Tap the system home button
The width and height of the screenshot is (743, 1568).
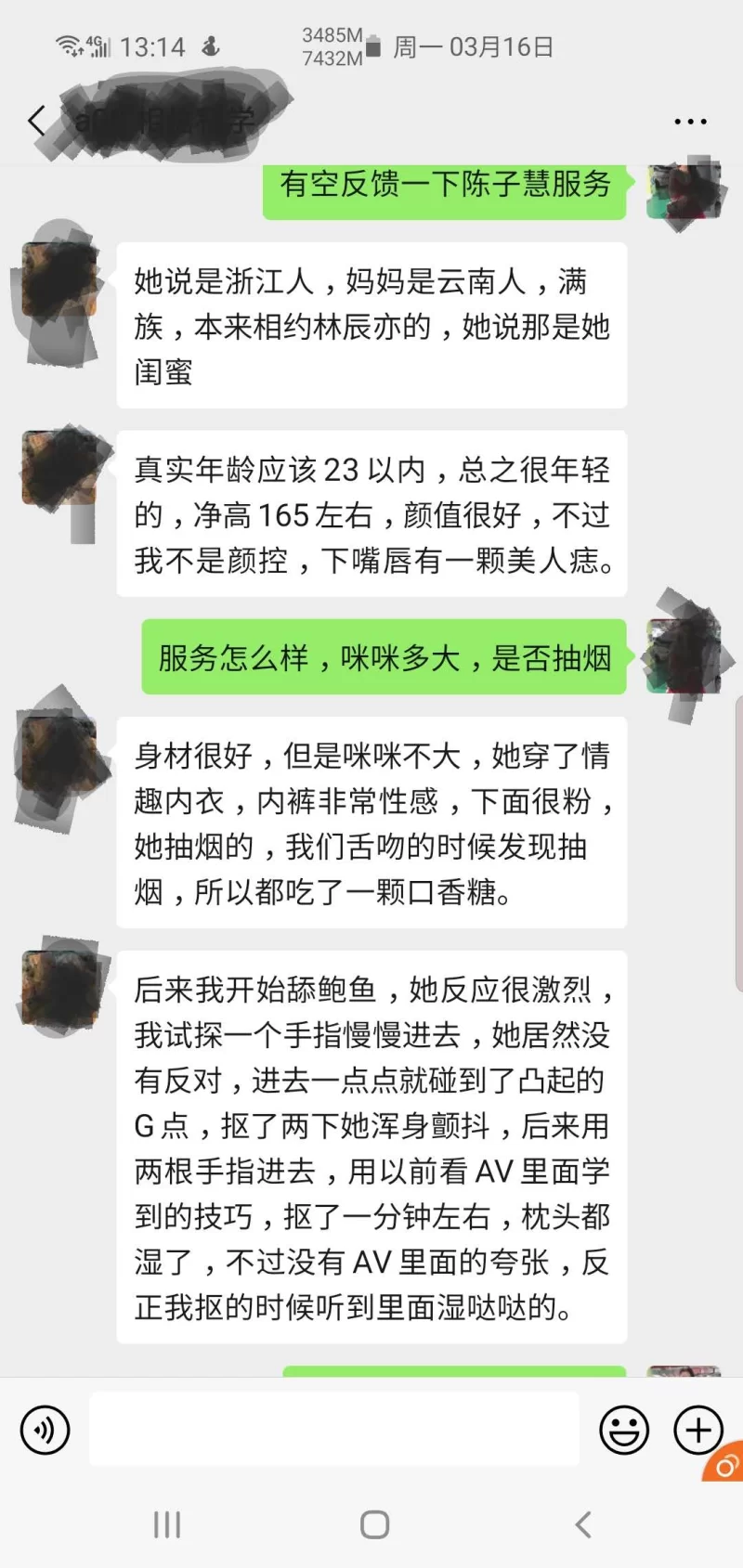coord(374,1524)
